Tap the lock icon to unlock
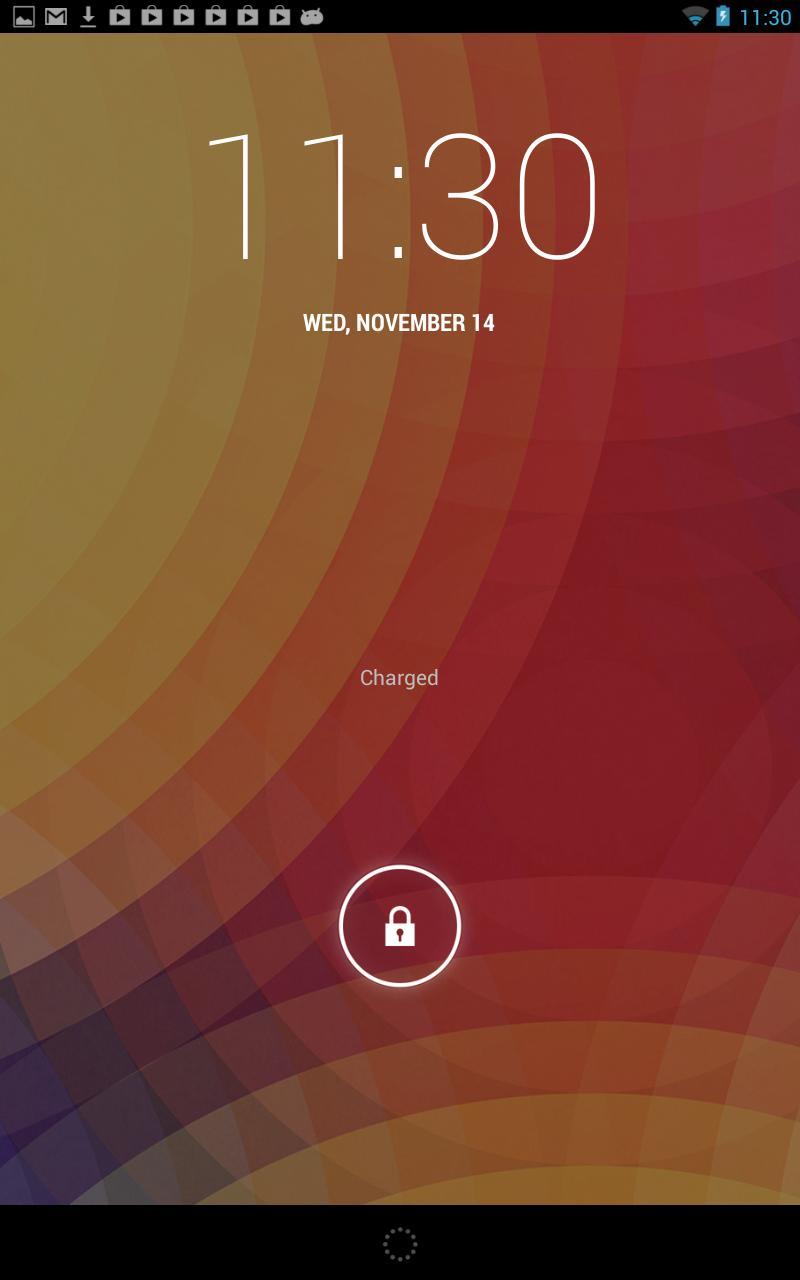This screenshot has width=800, height=1280. pyautogui.click(x=400, y=926)
